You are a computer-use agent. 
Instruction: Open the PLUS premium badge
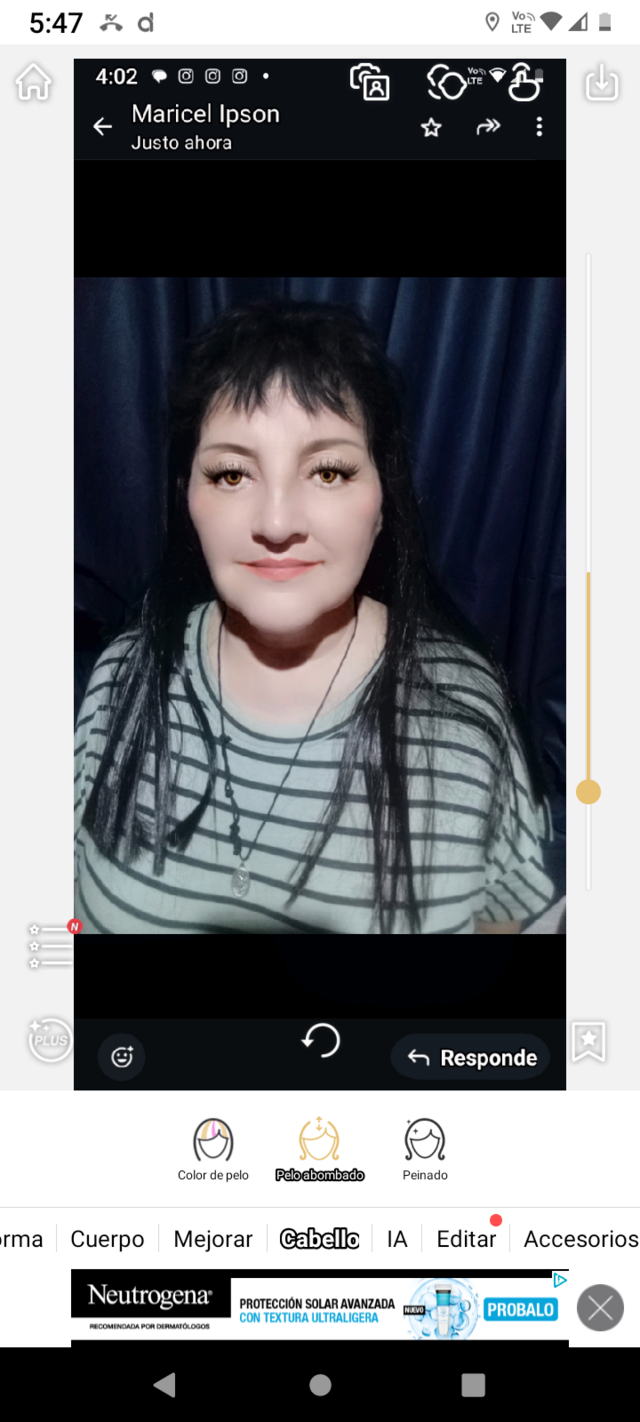[50, 1040]
